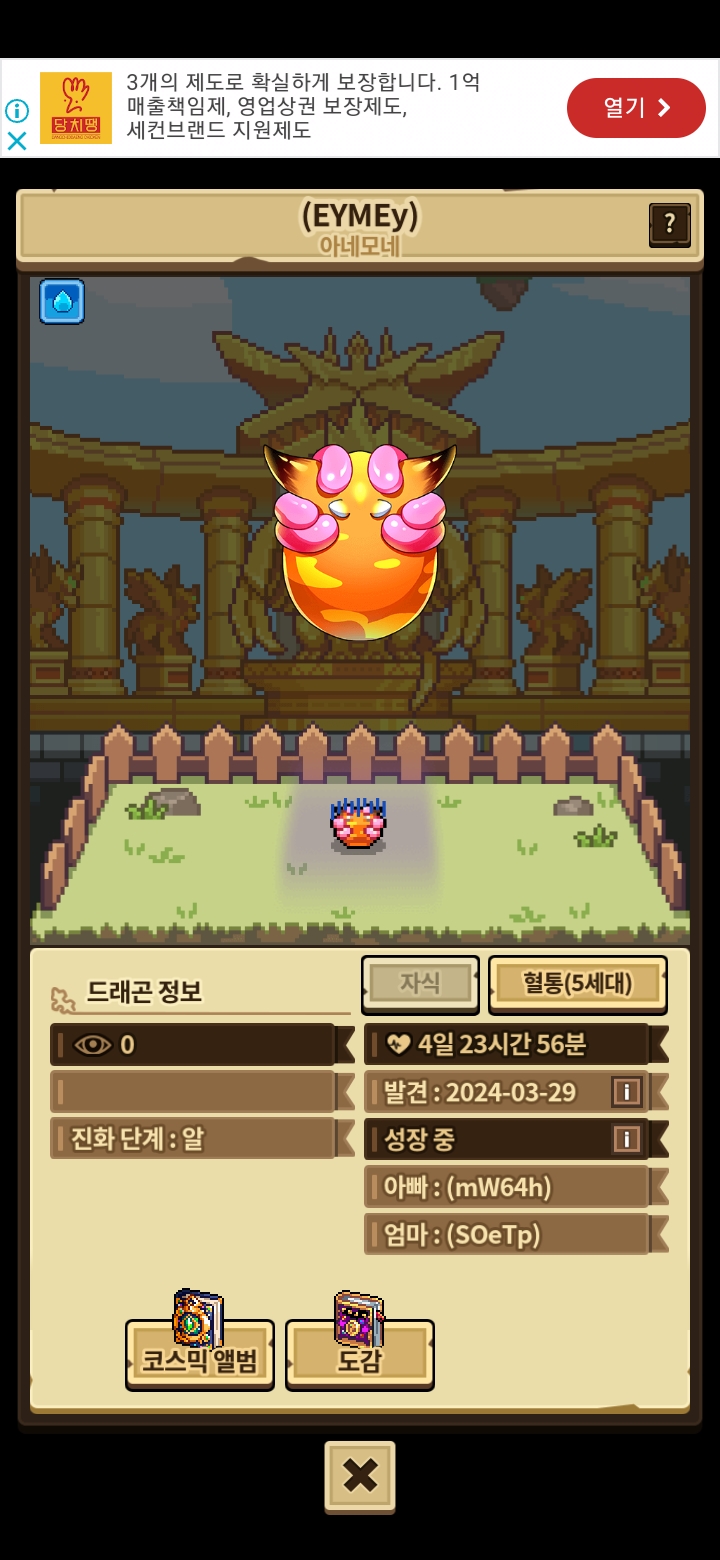View the mother dragon (SOeTp)

(x=506, y=1234)
